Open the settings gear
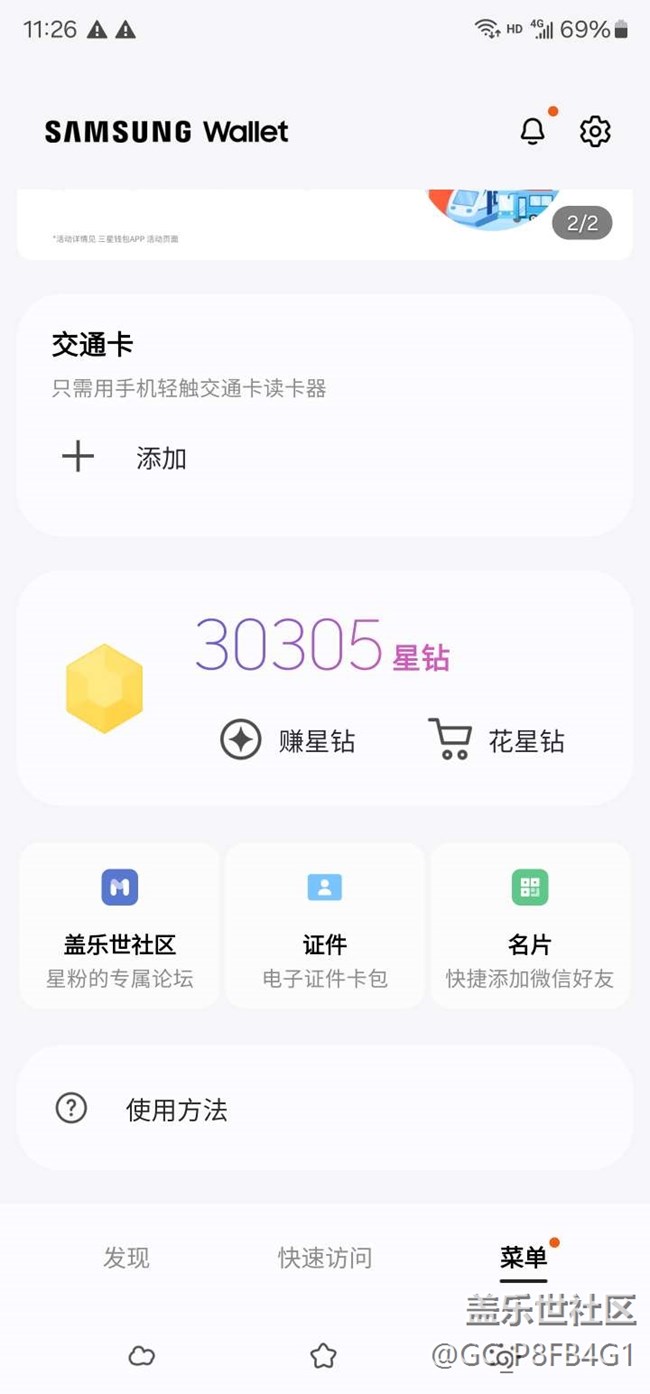Viewport: 650px width, 1394px height. tap(595, 131)
